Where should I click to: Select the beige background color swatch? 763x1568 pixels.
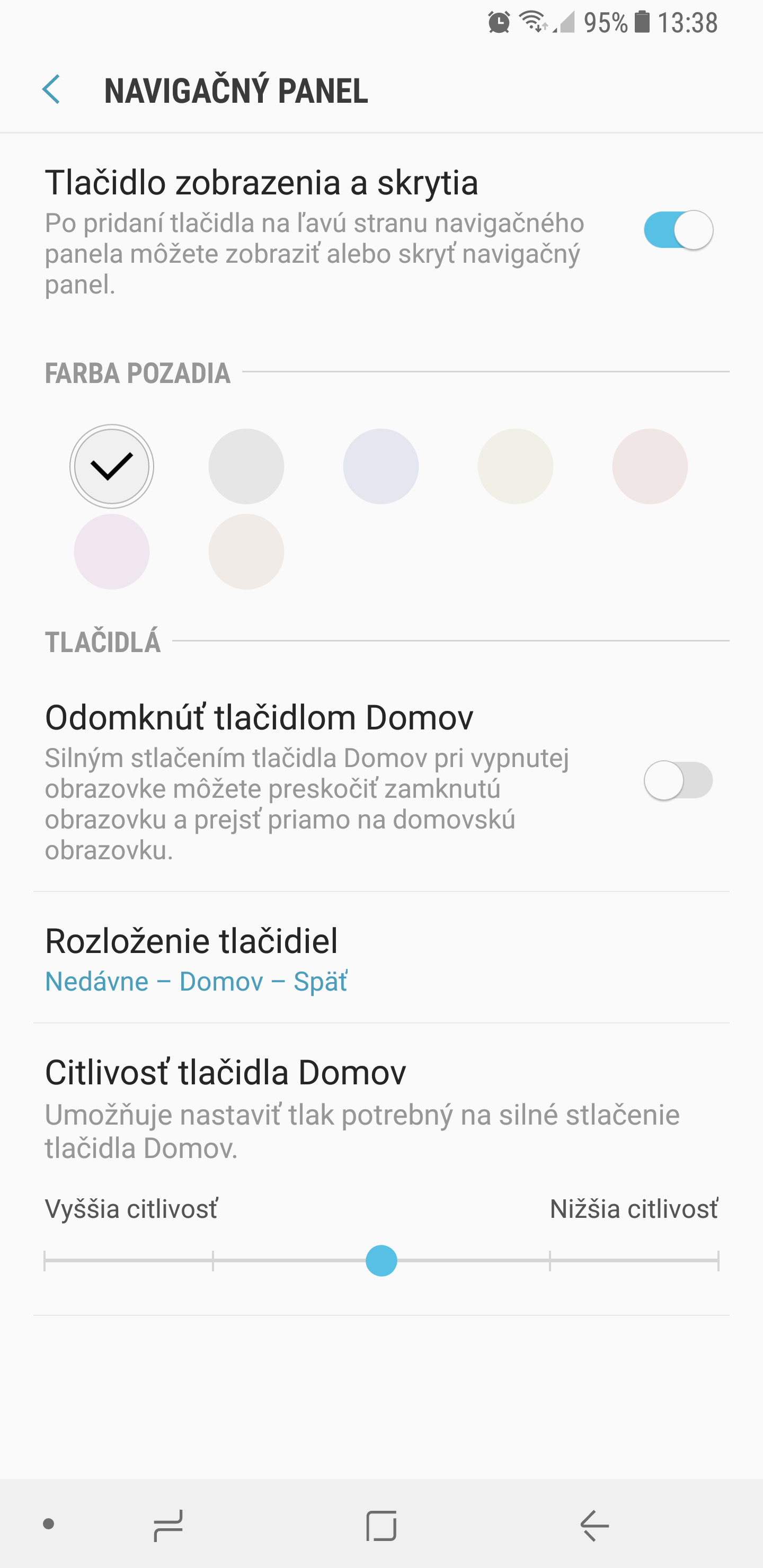(246, 551)
